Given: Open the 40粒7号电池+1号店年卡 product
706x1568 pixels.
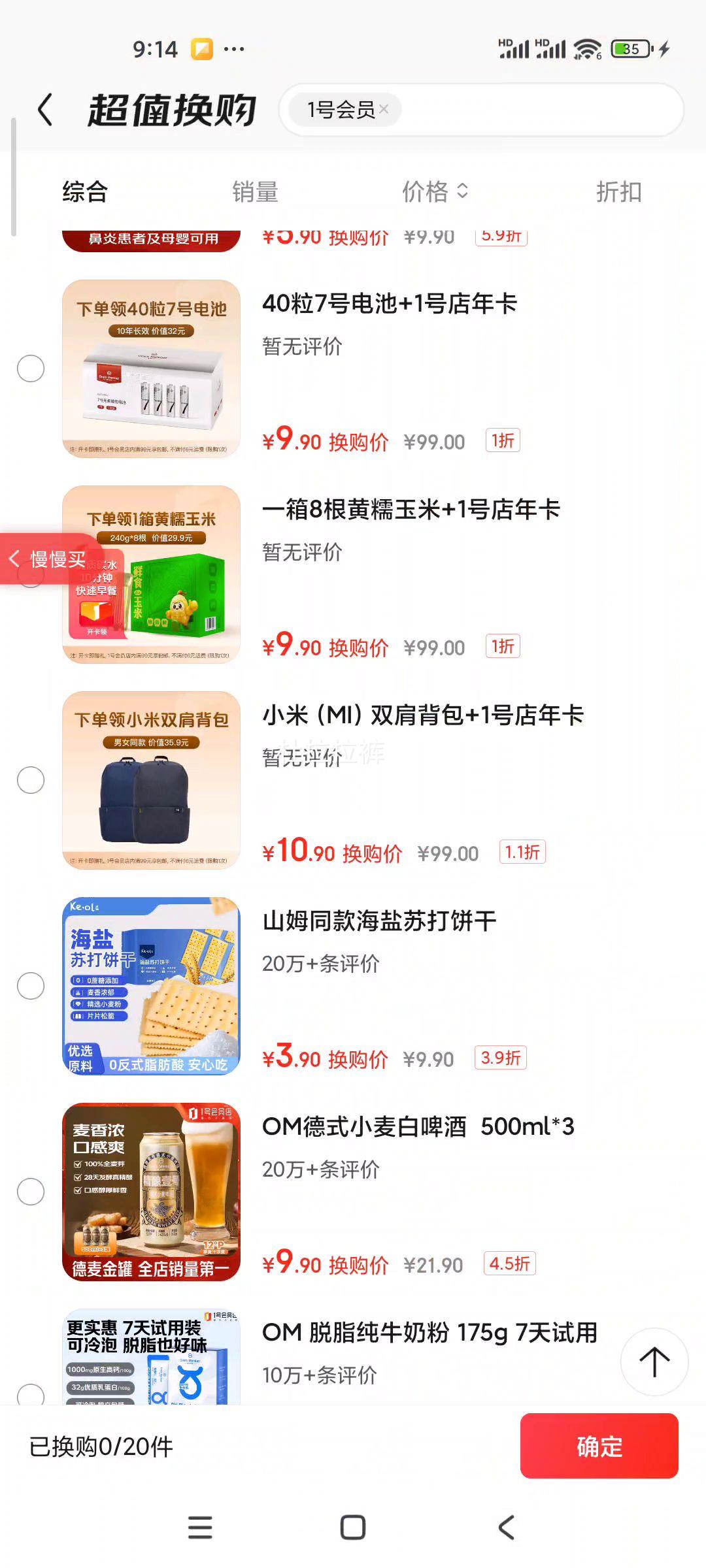Looking at the screenshot, I should coord(390,304).
